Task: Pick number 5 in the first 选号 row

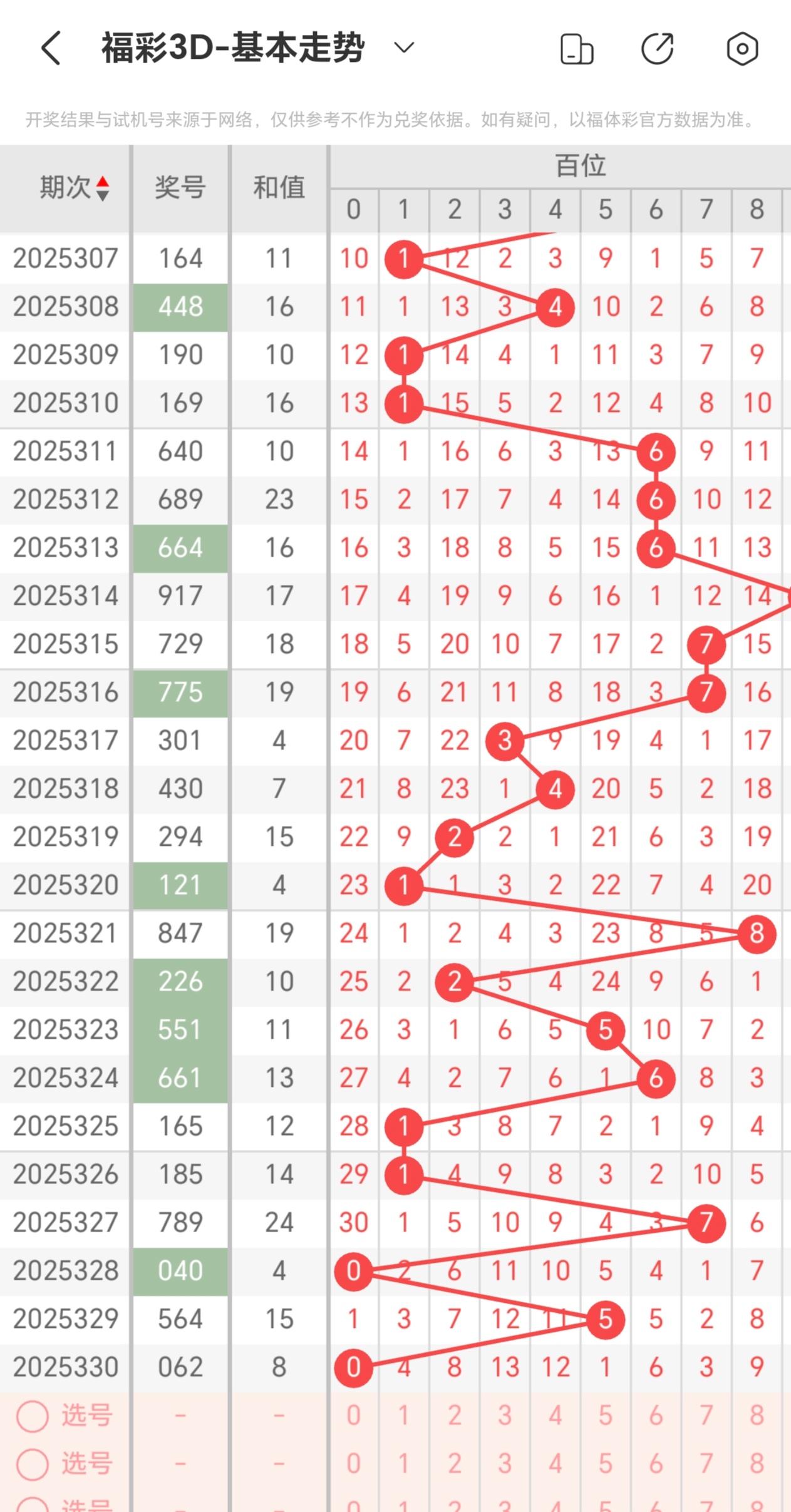Action: pos(605,1416)
